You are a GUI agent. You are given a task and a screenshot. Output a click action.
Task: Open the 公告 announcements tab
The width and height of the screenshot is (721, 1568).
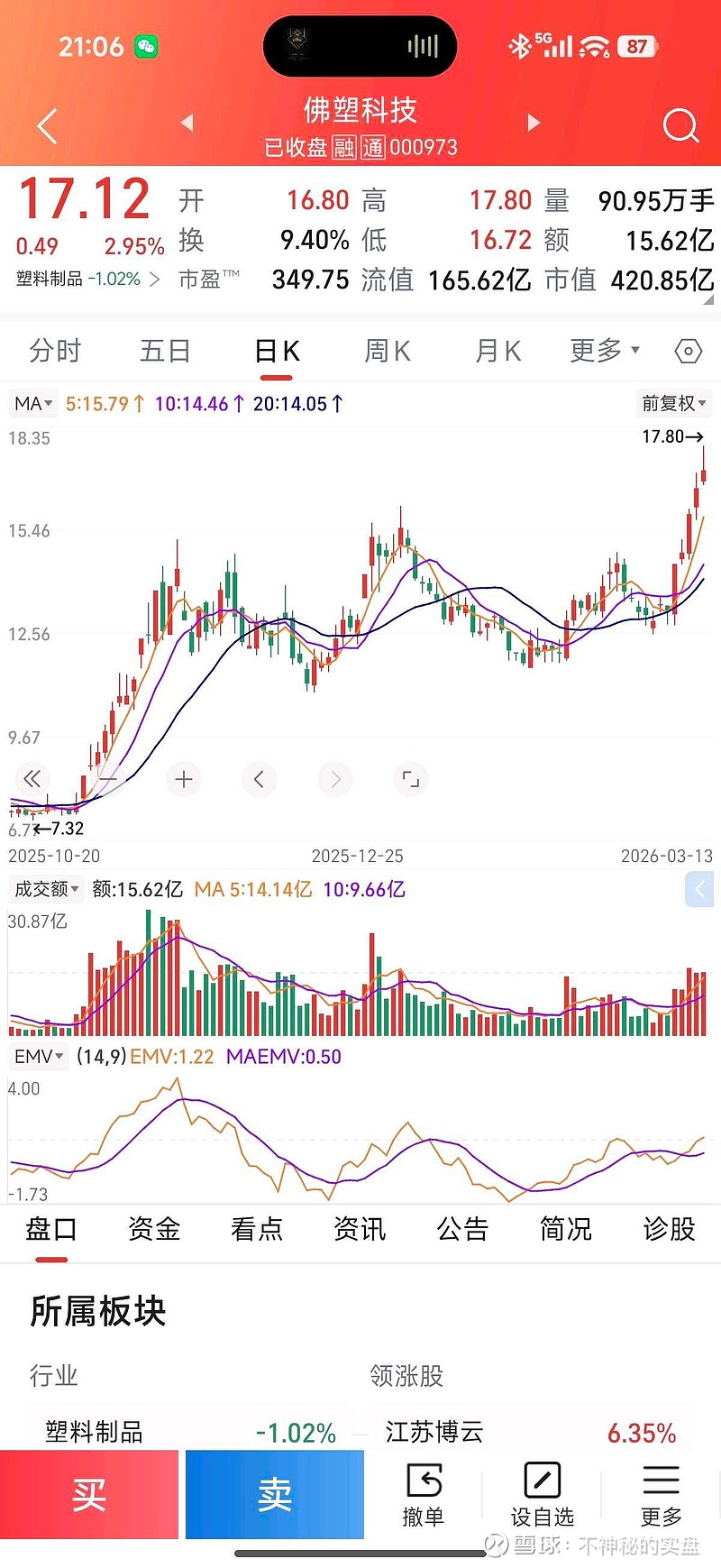(462, 1229)
